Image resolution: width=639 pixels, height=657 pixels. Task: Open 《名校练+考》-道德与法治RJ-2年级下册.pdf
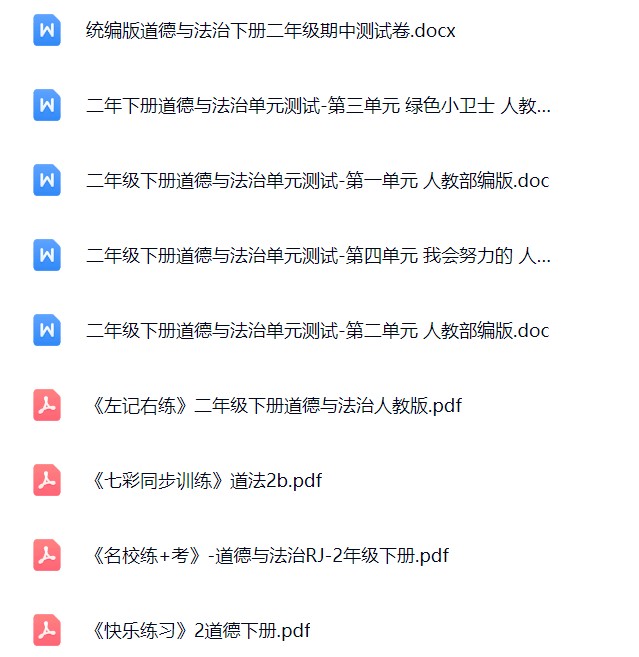[268, 556]
